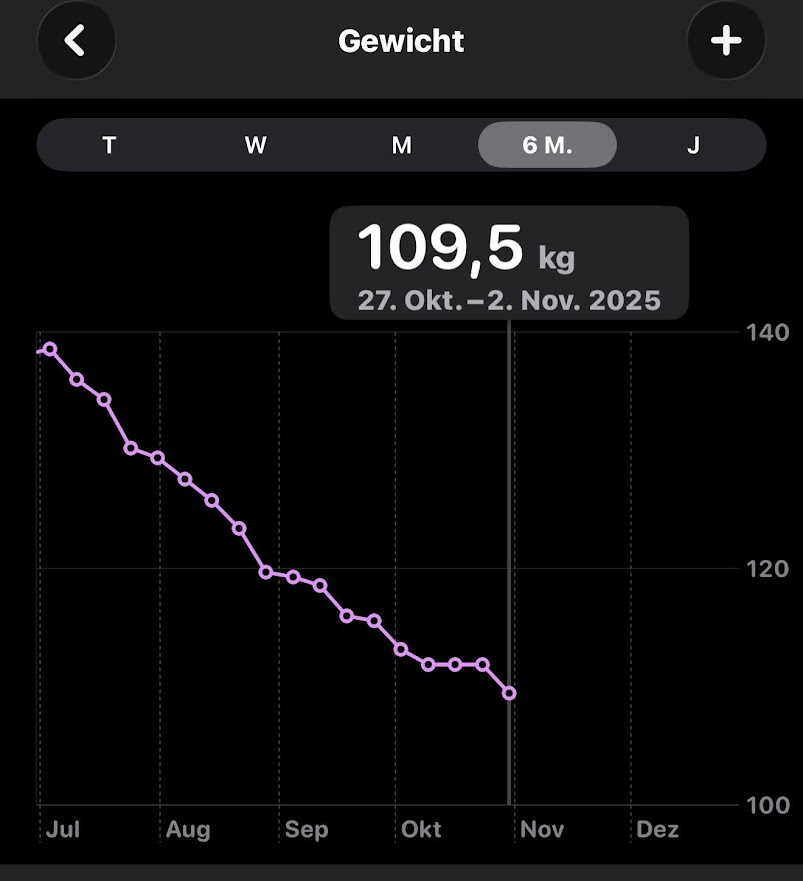803x881 pixels.
Task: Go back from Gewicht screen
Action: (76, 41)
